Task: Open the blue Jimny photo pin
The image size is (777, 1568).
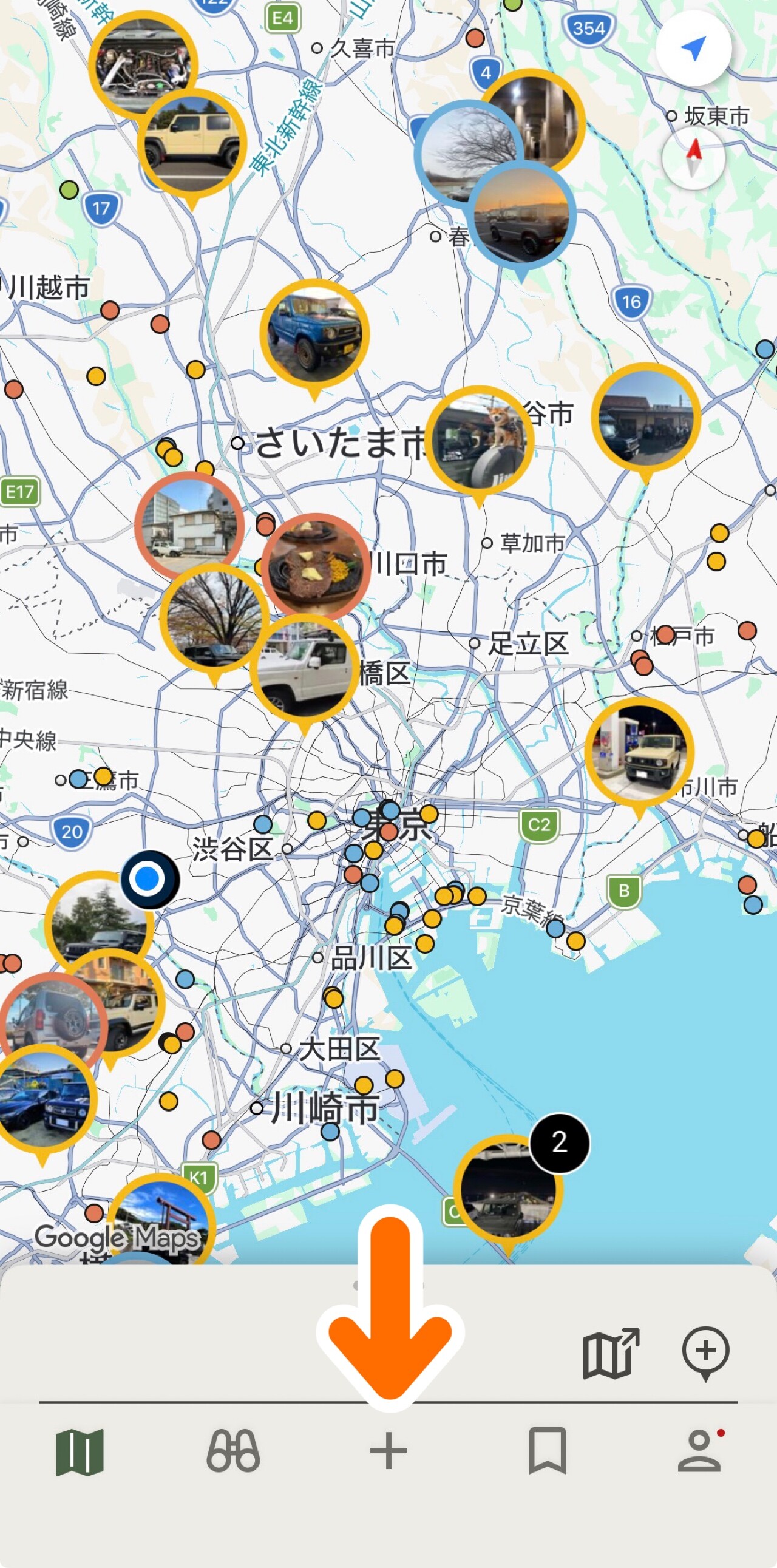Action: [314, 333]
